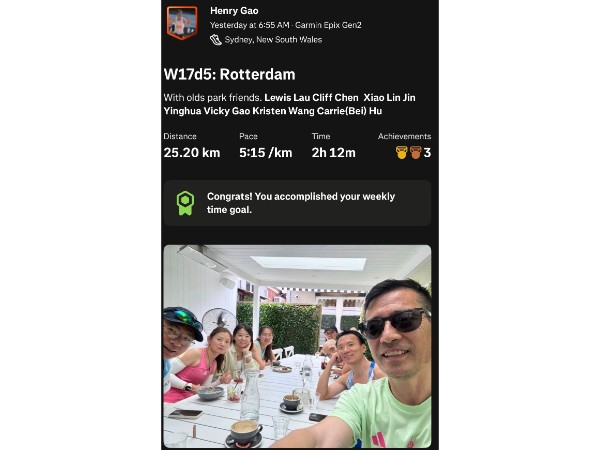600x450 pixels.
Task: Open the weekly time goal congrats card
Action: coord(297,203)
